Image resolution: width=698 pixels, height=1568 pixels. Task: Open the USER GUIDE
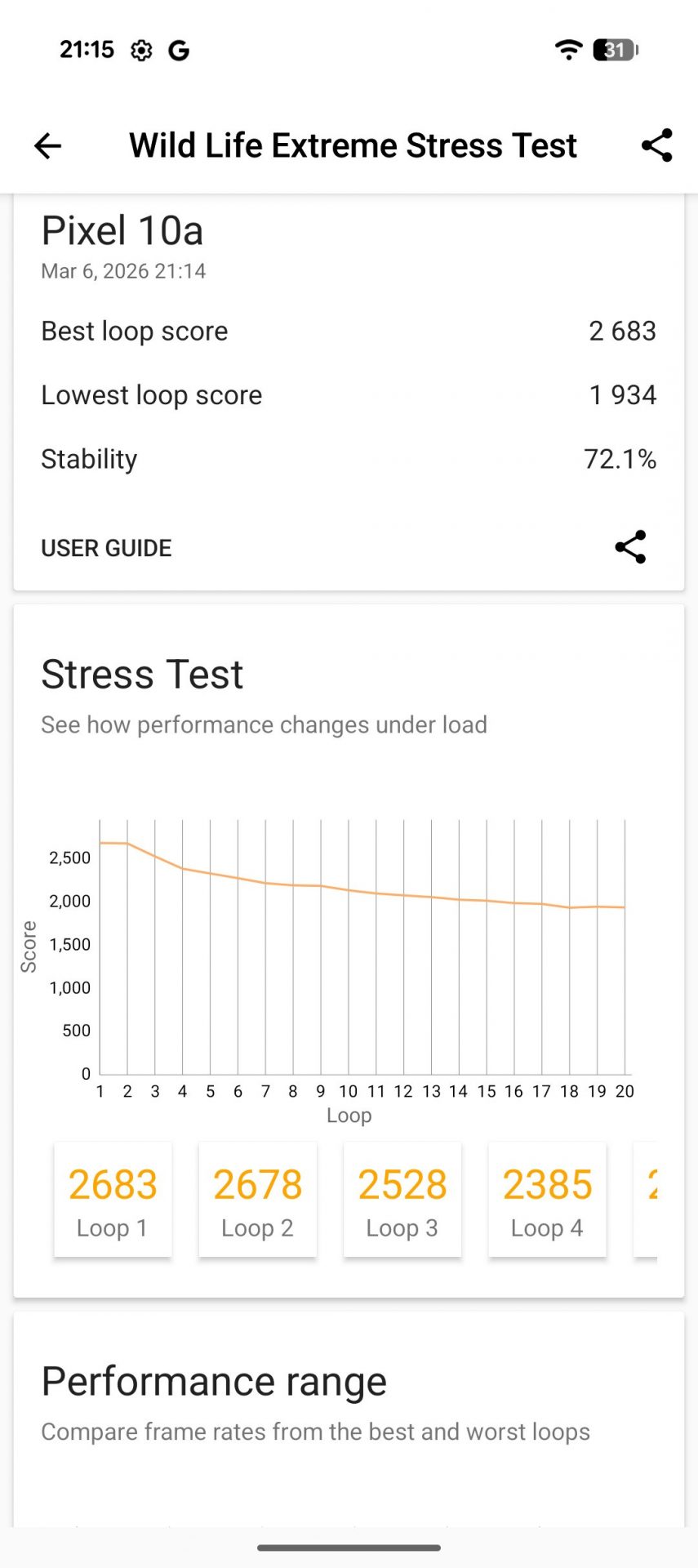106,548
